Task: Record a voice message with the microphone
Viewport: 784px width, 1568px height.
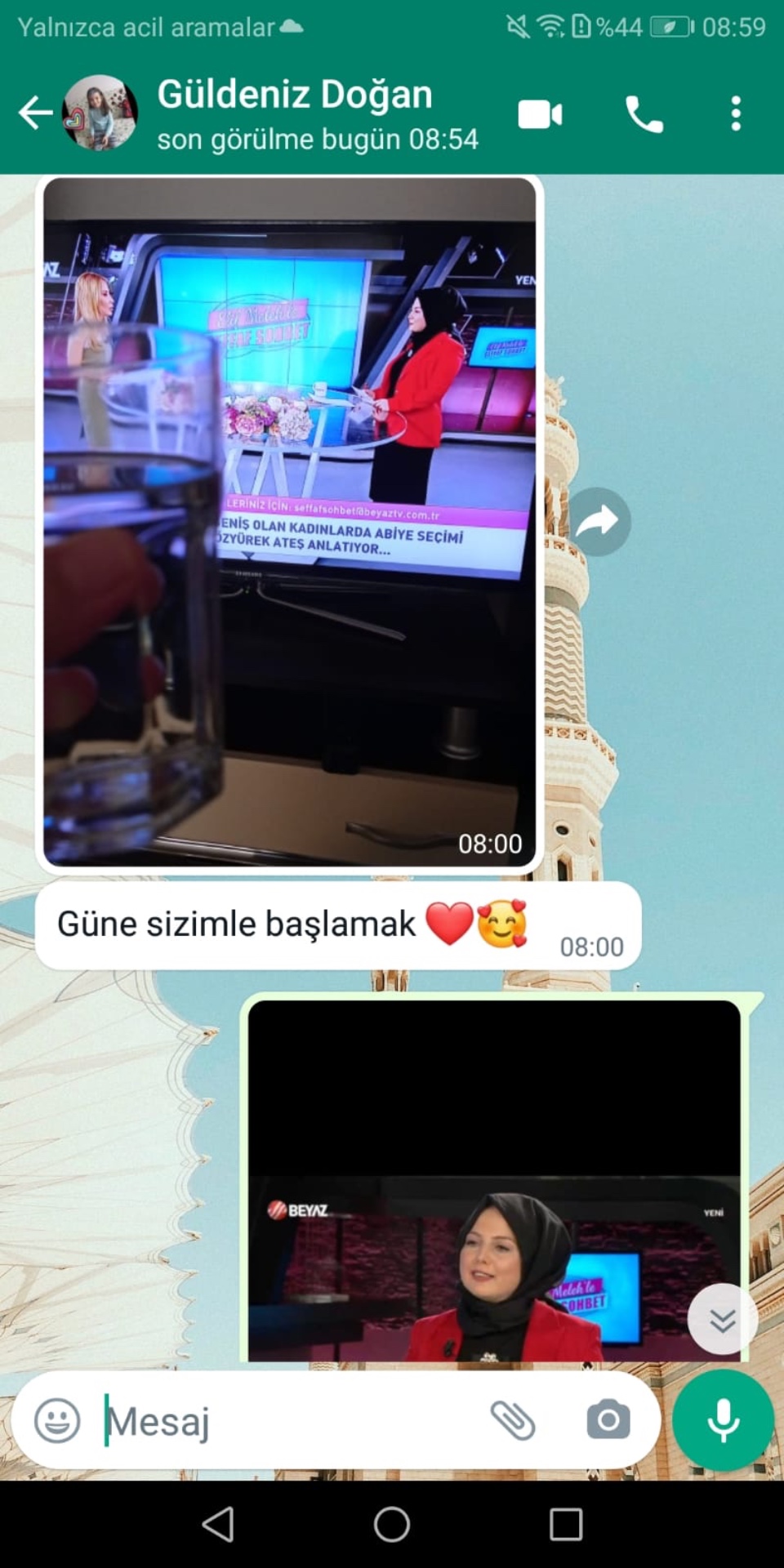Action: point(723,1420)
